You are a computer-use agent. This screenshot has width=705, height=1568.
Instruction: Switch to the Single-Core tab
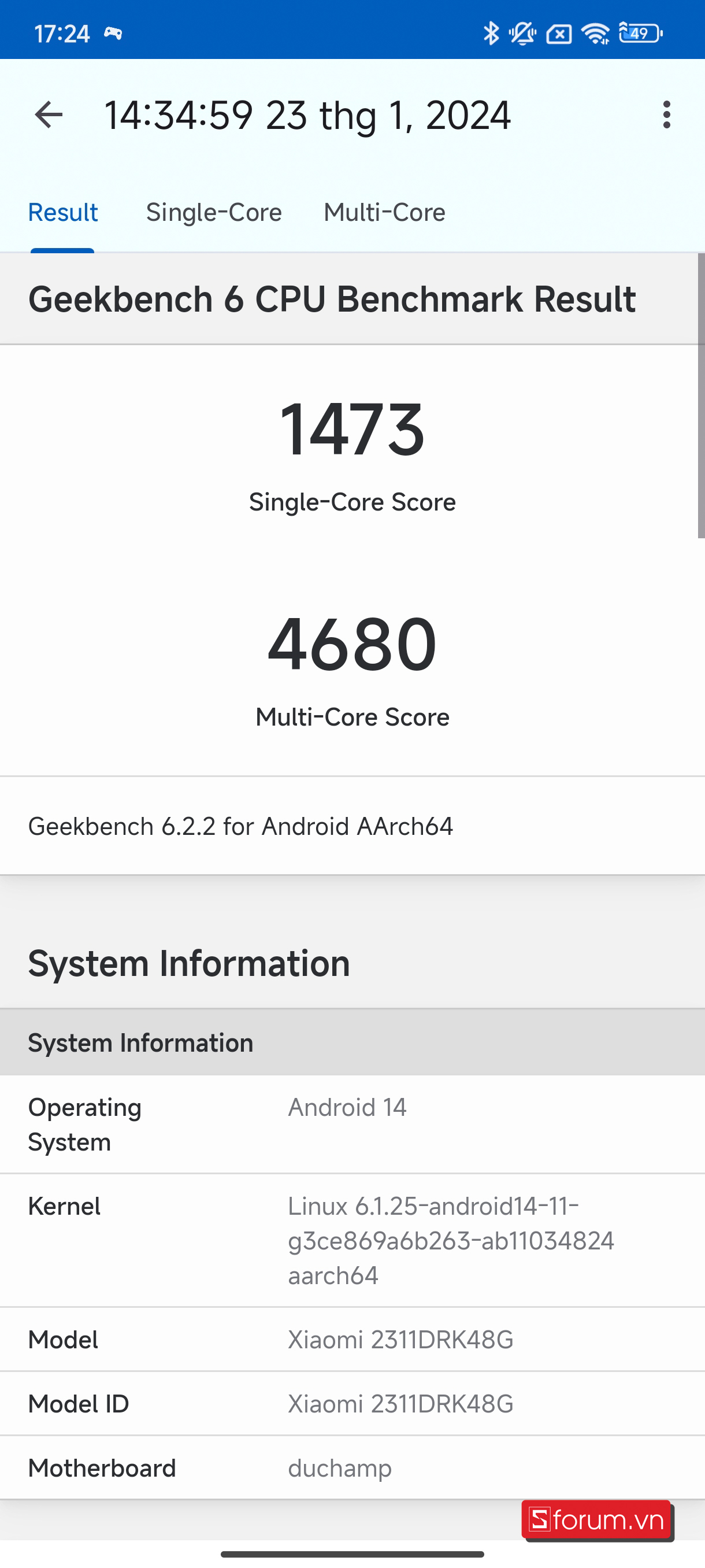coord(213,212)
